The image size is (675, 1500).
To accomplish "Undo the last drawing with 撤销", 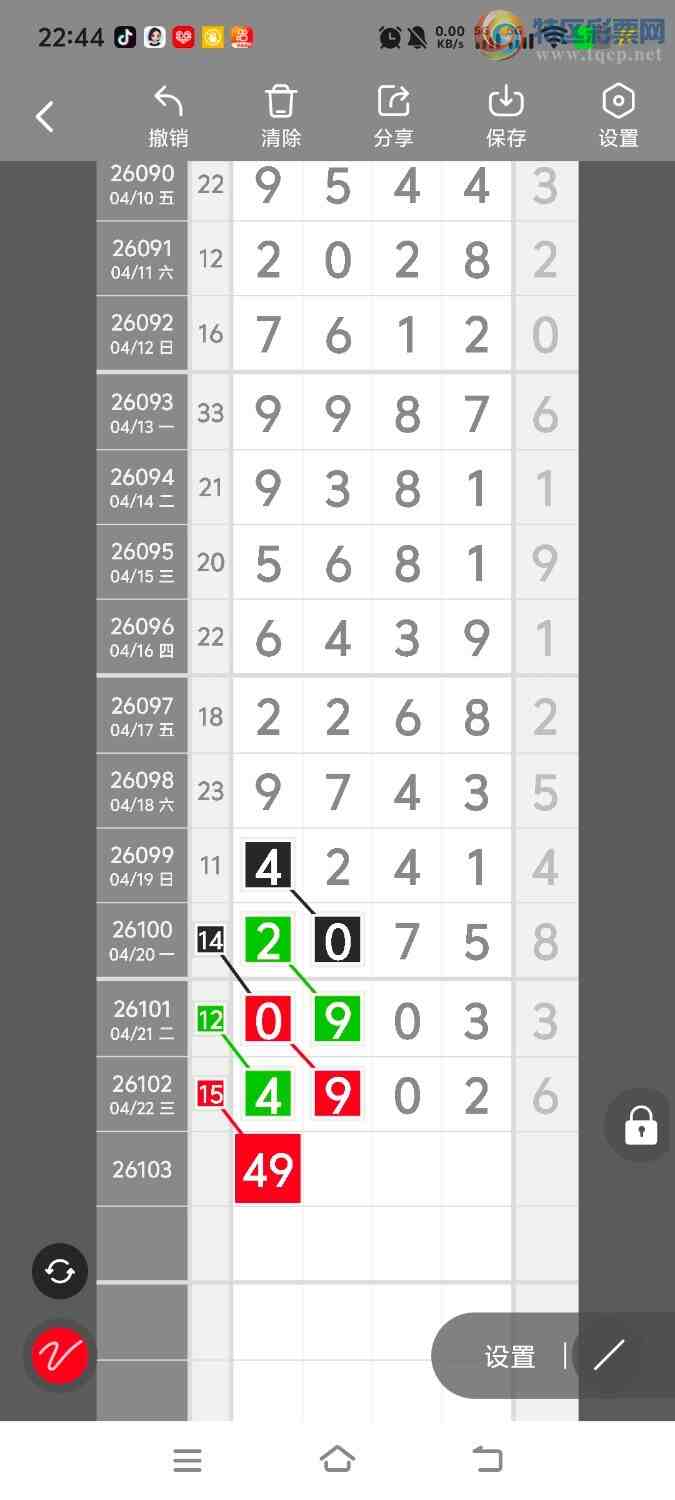I will coord(168,117).
